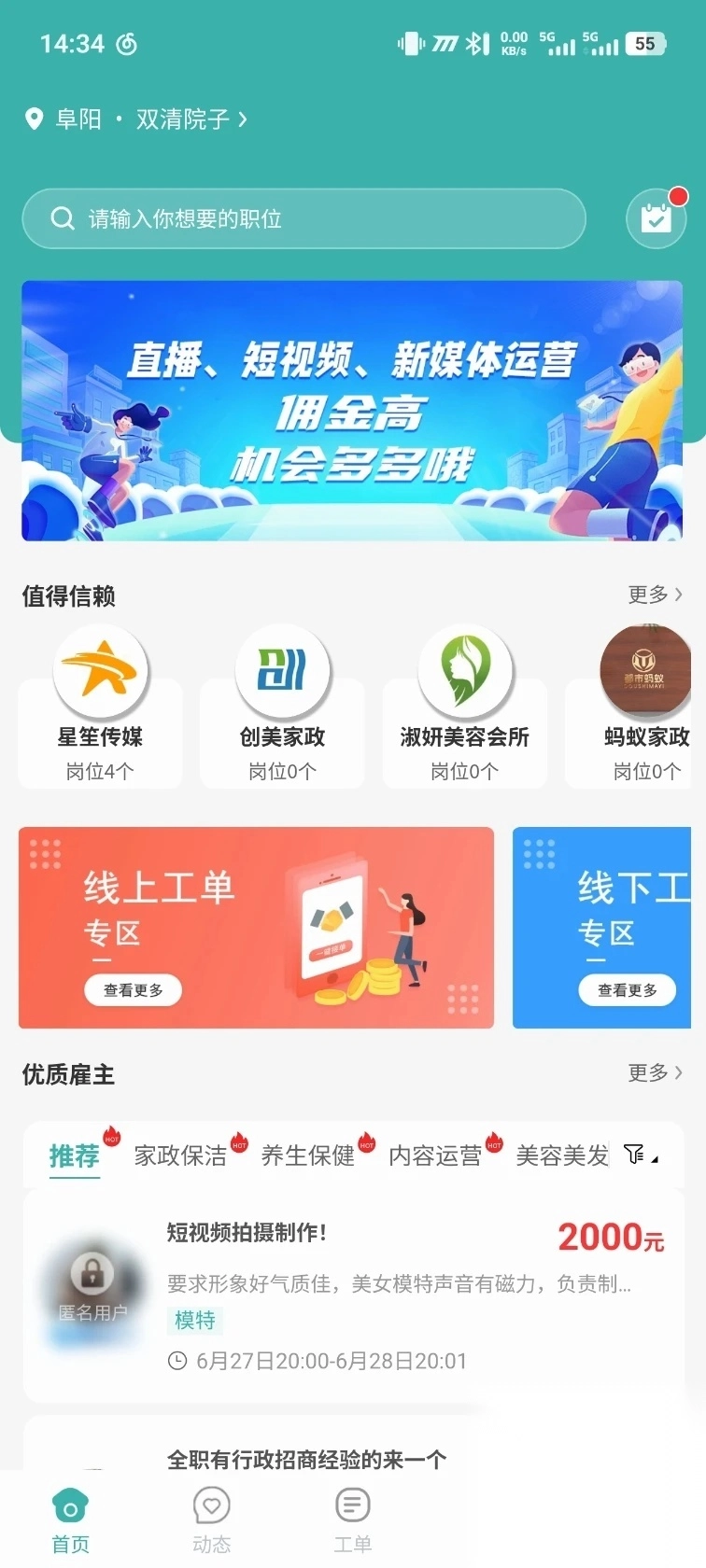View more under 优质雇主

(x=655, y=1073)
